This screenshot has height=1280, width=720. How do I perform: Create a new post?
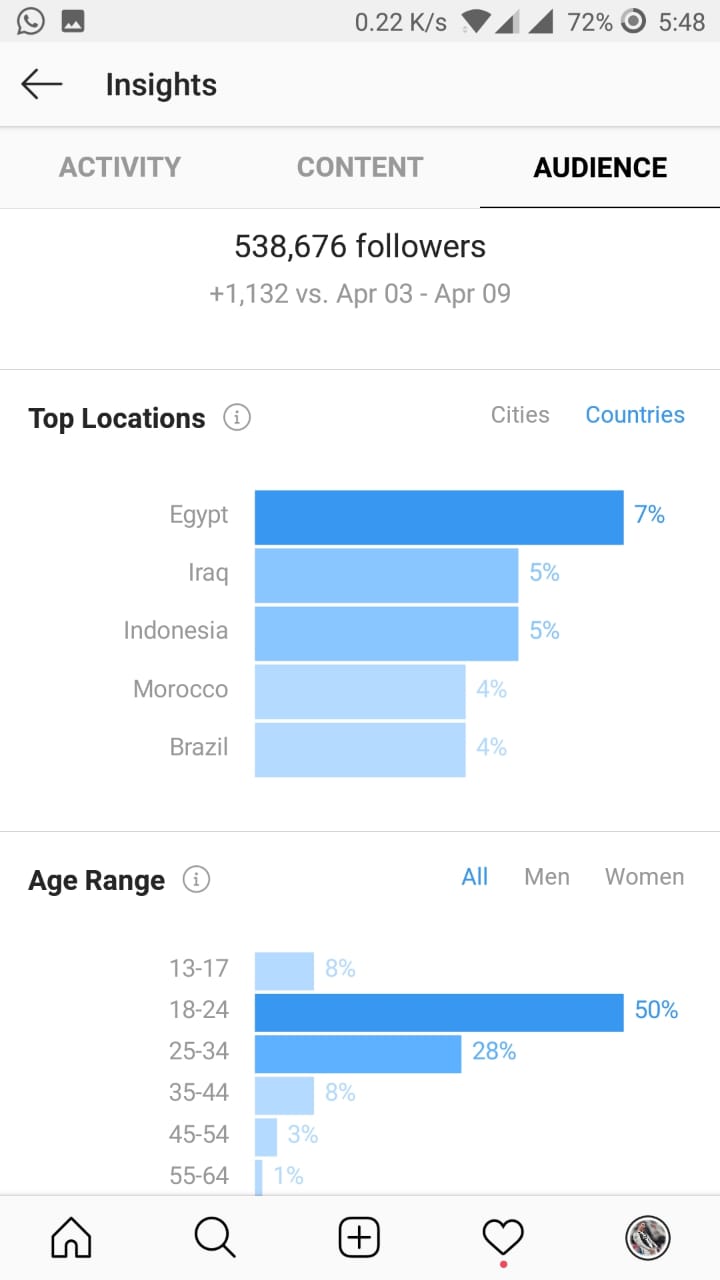pos(359,1238)
